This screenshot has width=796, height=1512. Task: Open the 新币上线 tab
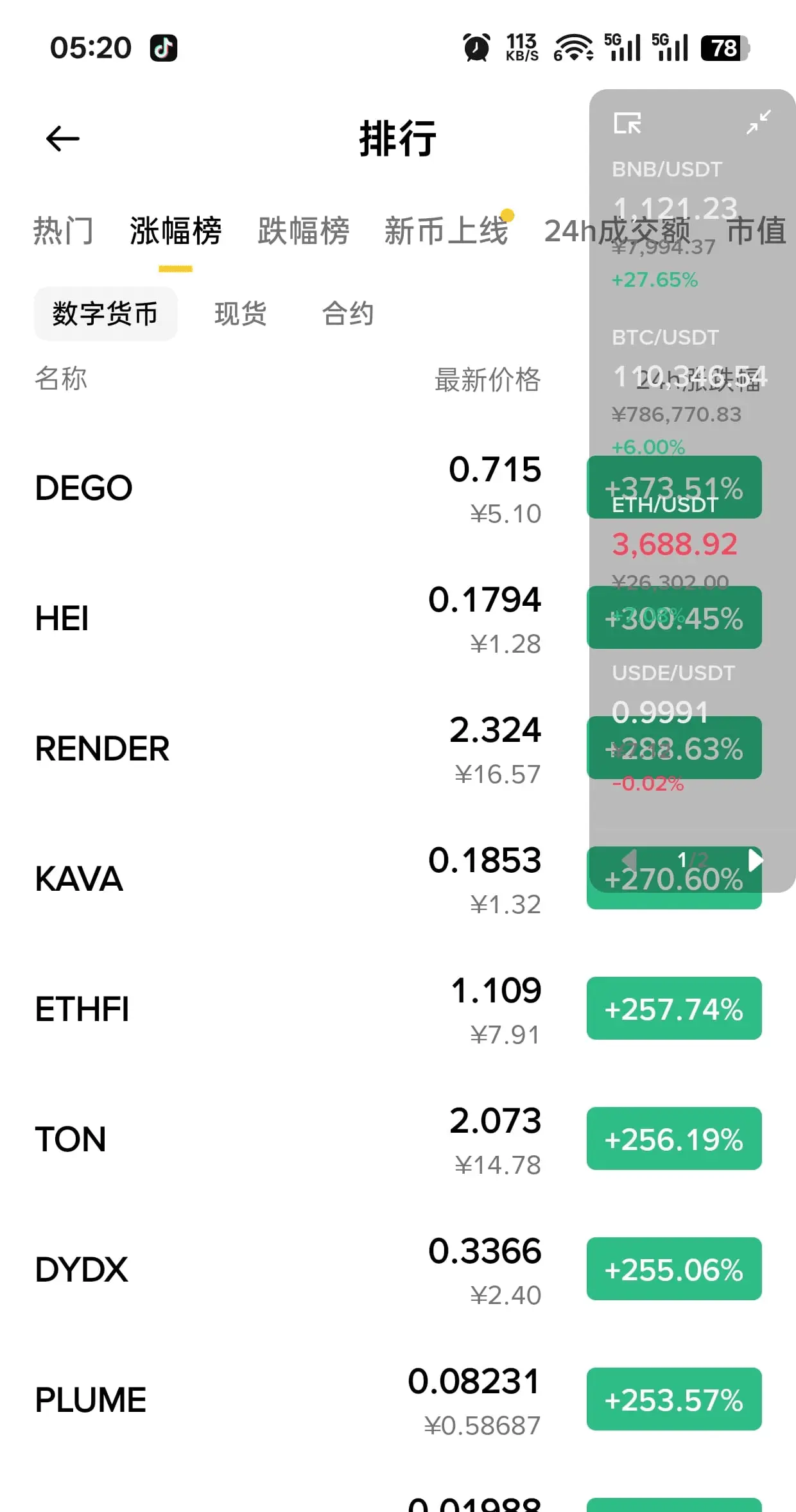446,231
